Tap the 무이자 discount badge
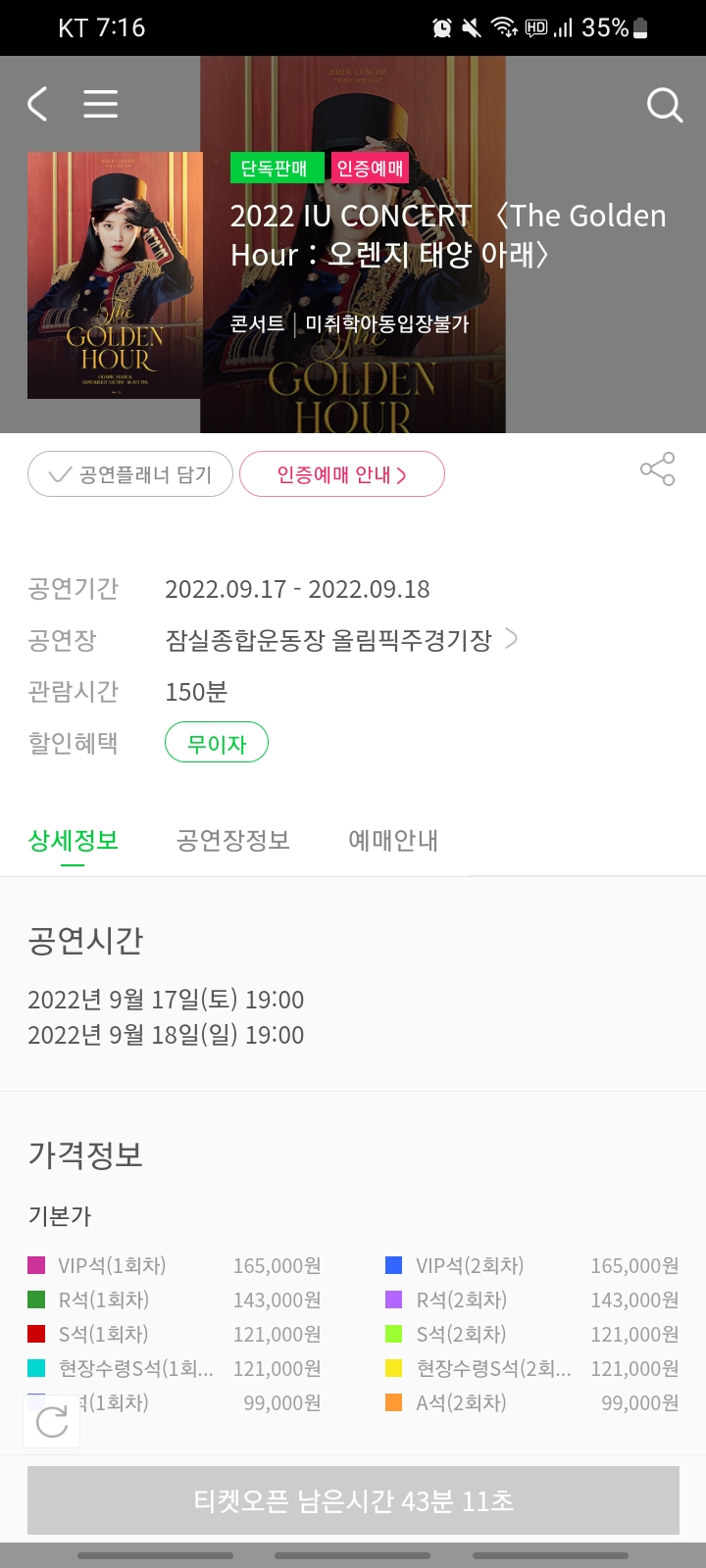This screenshot has width=706, height=1568. click(x=217, y=742)
